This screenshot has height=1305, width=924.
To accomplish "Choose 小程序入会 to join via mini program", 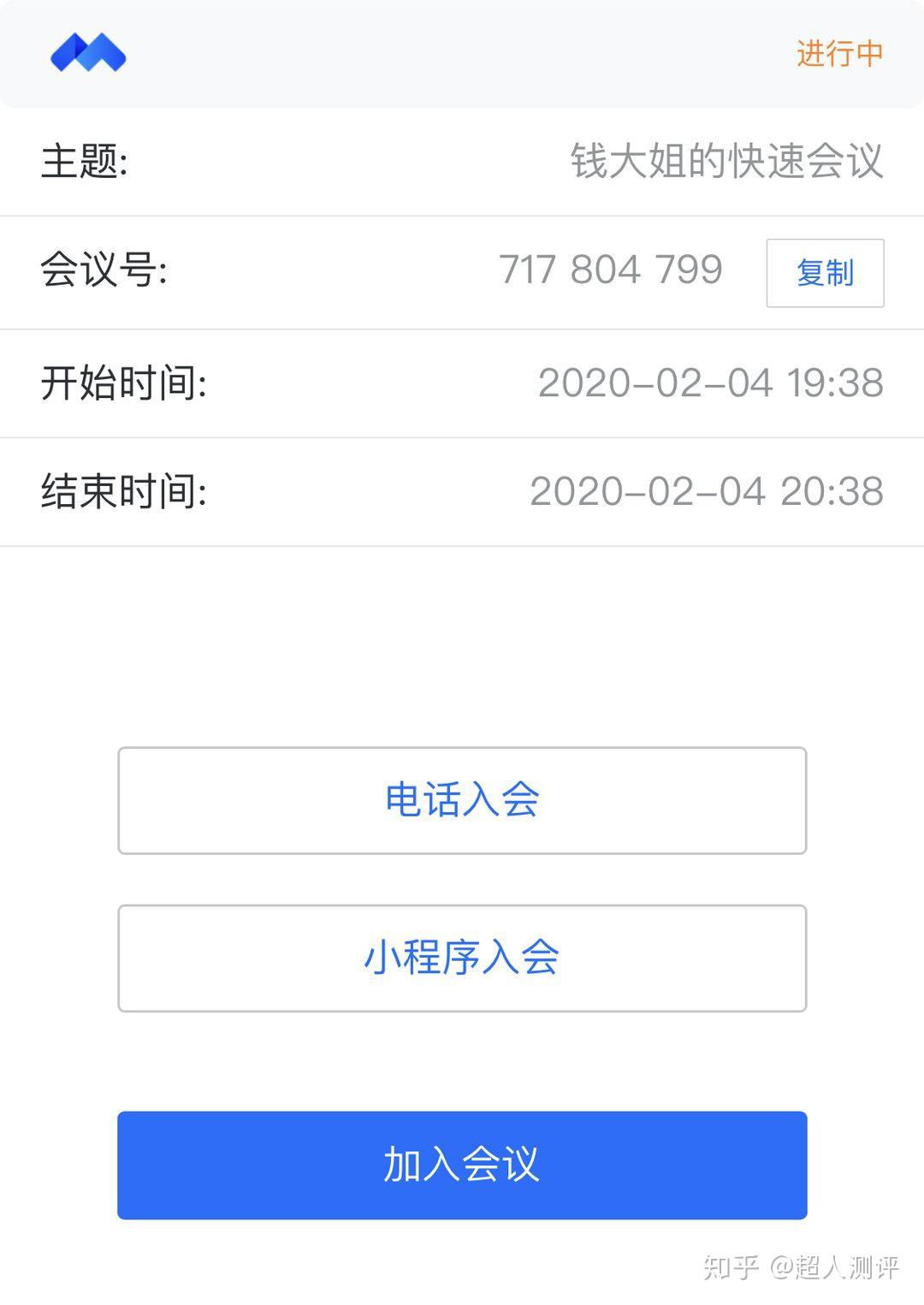I will (x=462, y=958).
